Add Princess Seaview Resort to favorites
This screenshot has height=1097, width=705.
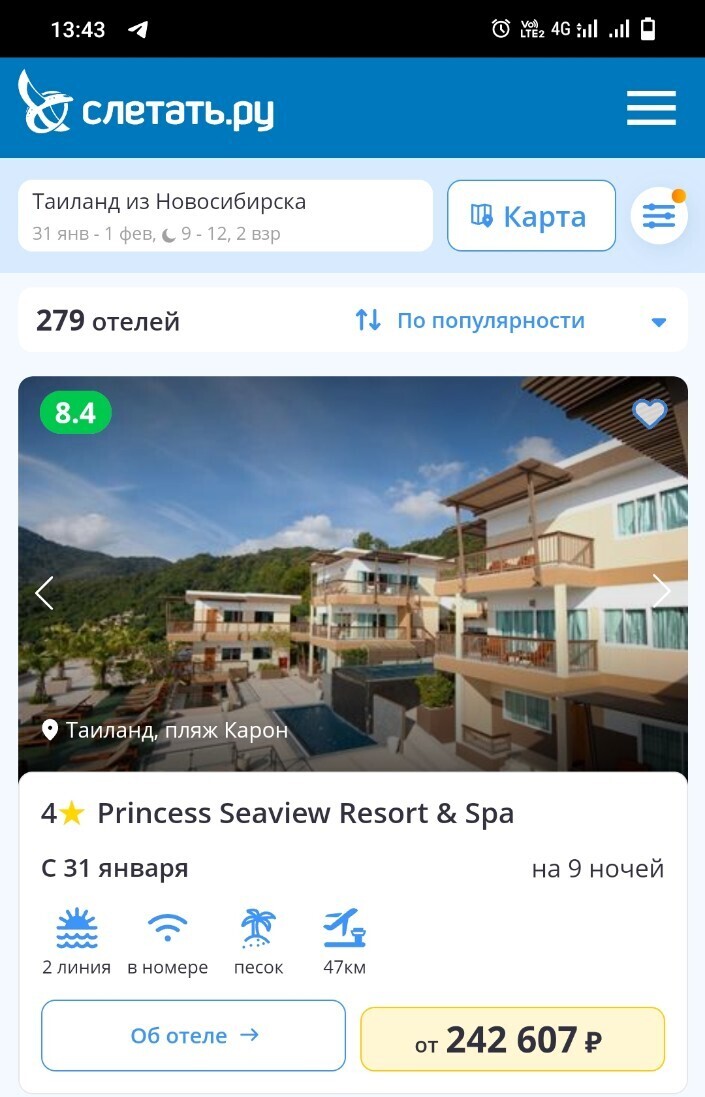pos(649,413)
